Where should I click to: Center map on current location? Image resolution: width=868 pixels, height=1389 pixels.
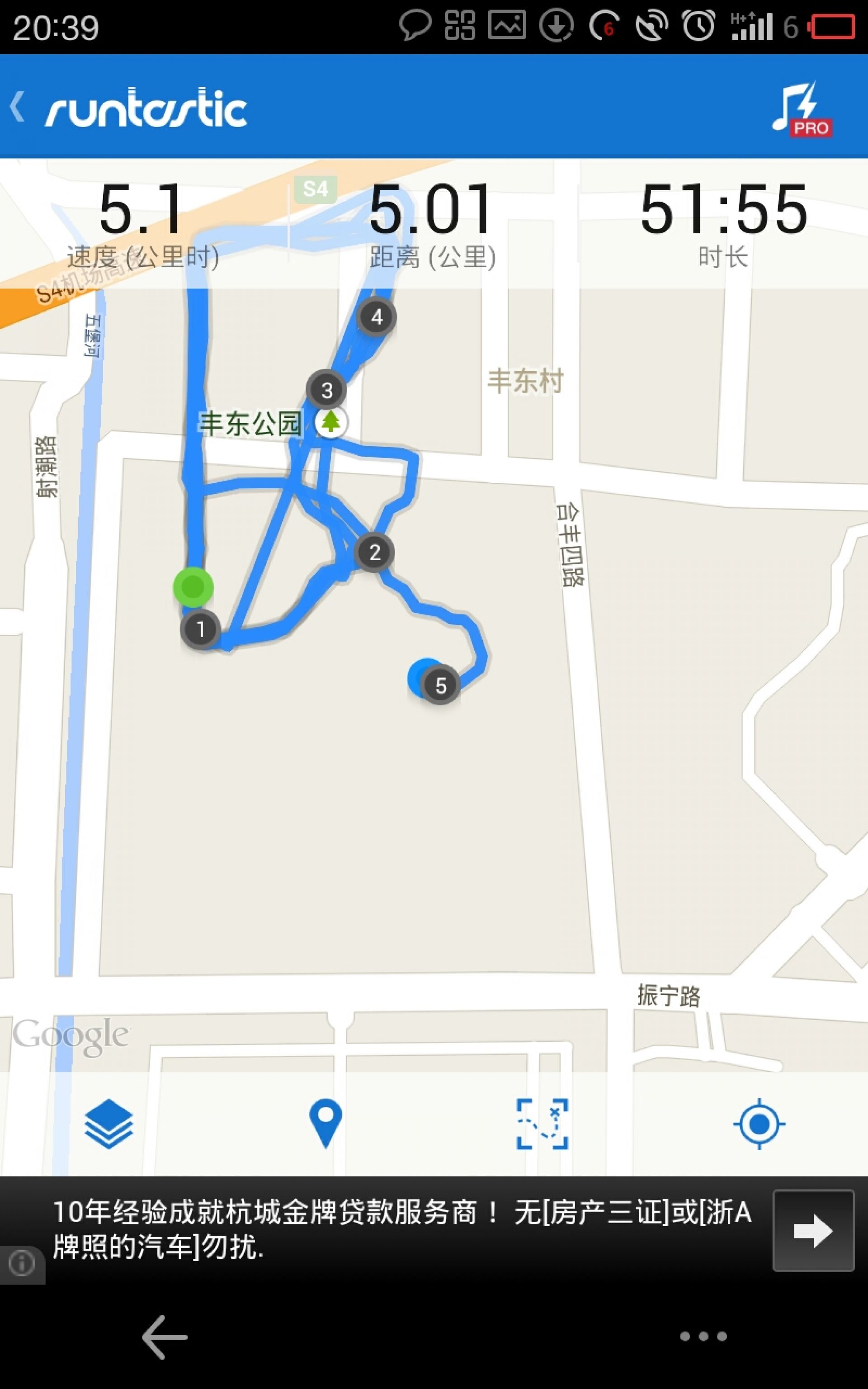coord(759,1124)
